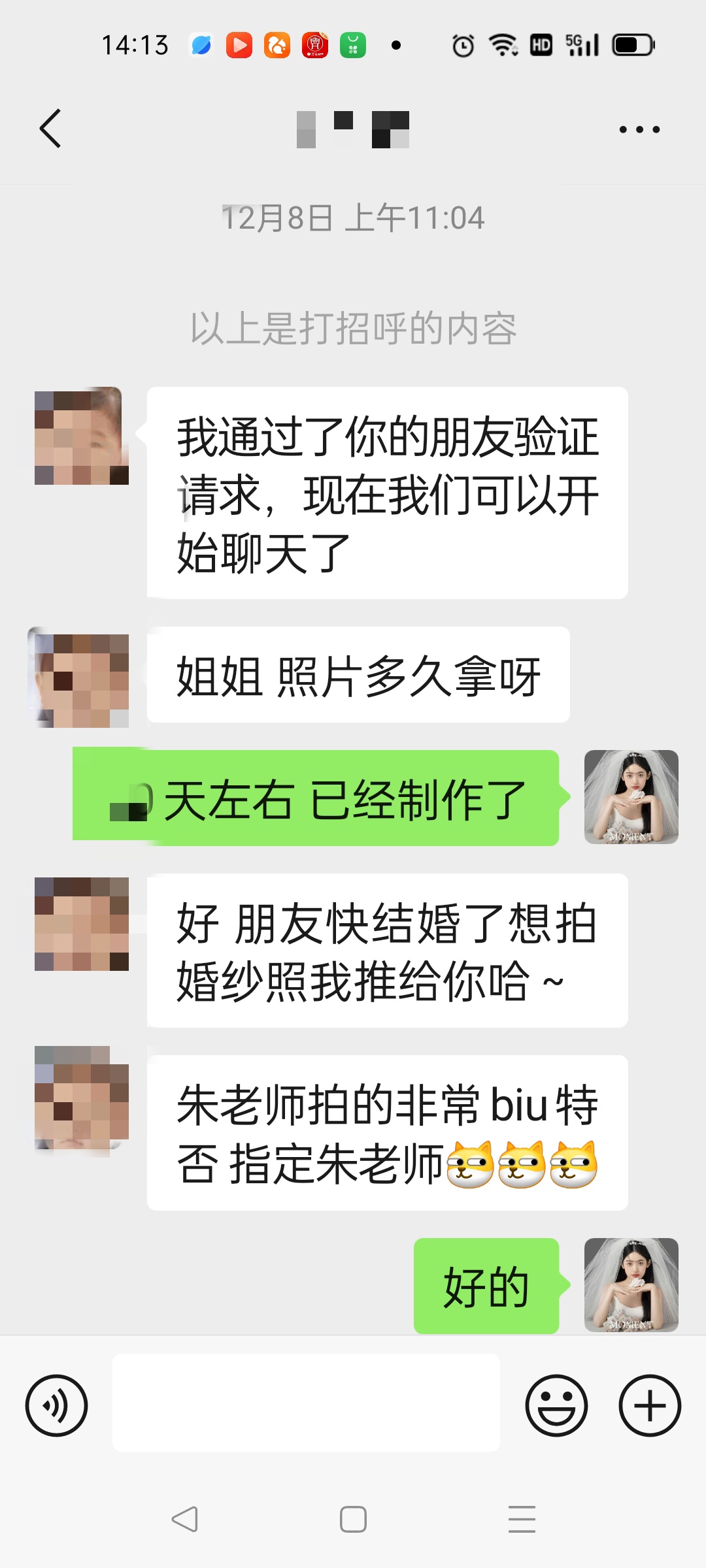Viewport: 706px width, 1568px height.
Task: Tap the system back triangle button
Action: pos(184,1519)
